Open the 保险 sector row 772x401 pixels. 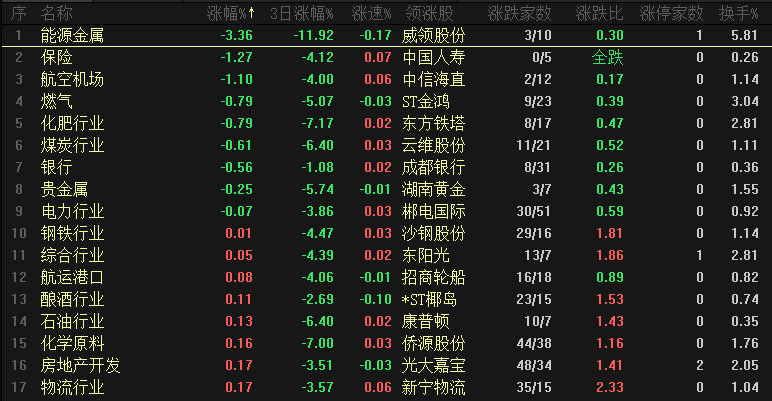[56, 57]
